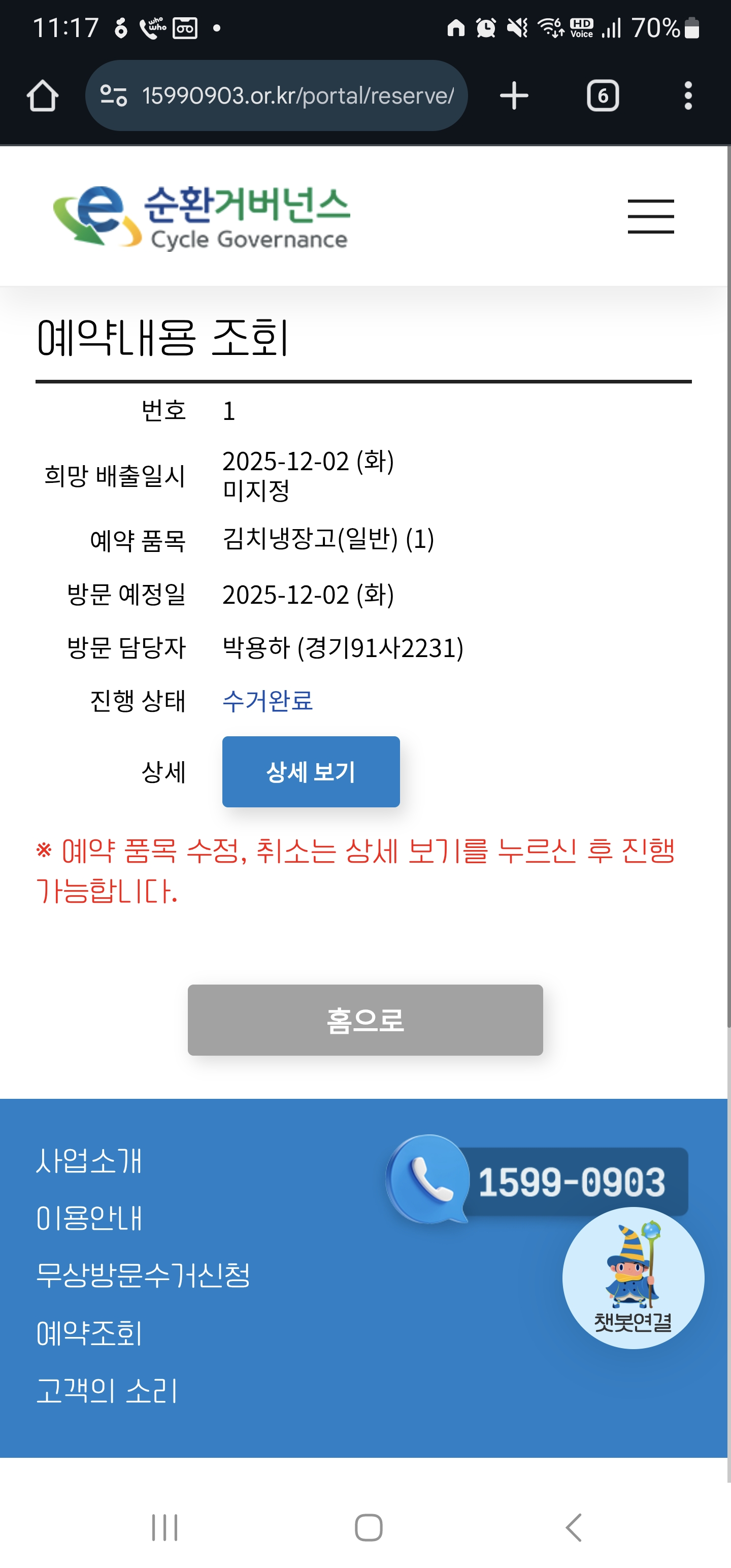Open the 사업소개 footer link
Viewport: 731px width, 1568px height.
click(x=89, y=1160)
